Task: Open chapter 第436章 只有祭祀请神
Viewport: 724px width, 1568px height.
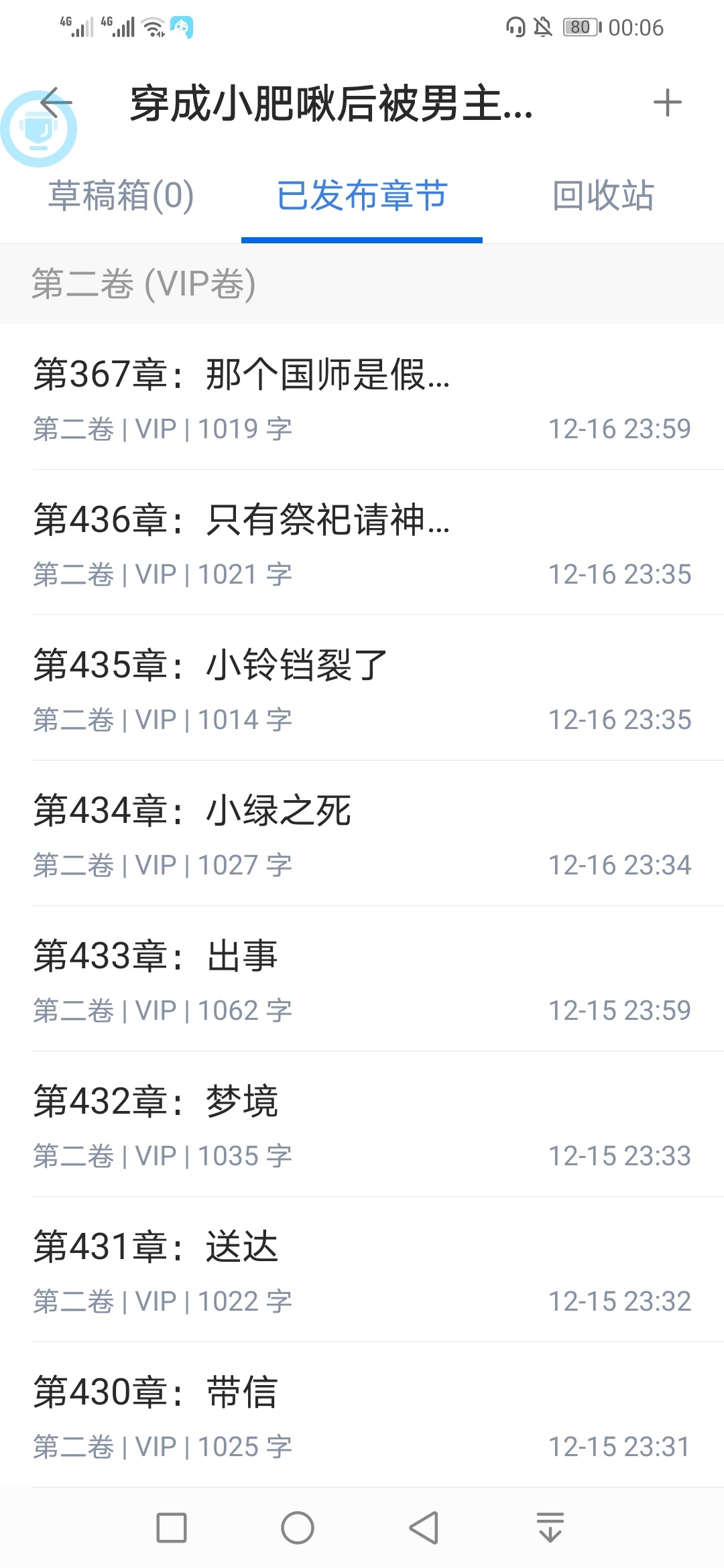Action: click(362, 543)
